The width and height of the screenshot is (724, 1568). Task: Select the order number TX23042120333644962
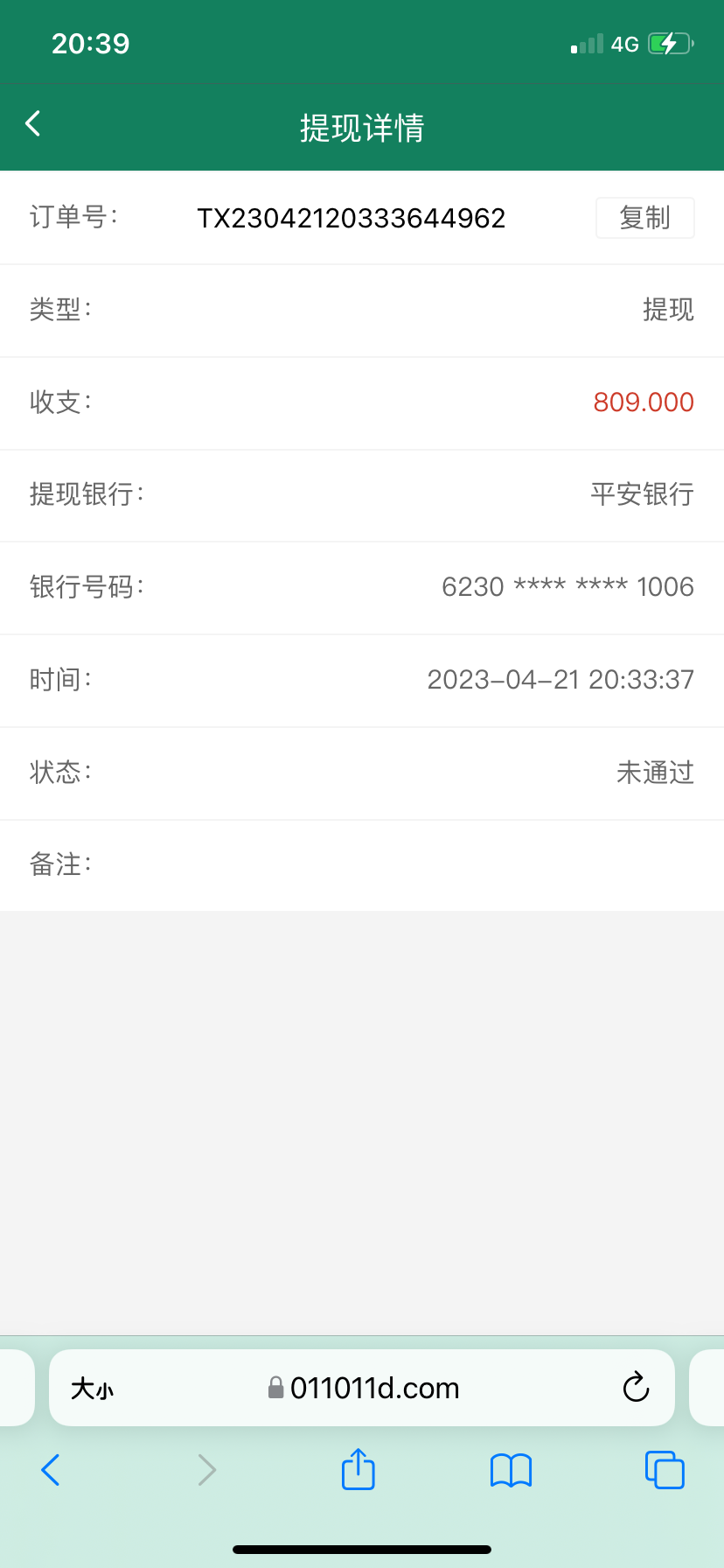tap(352, 218)
